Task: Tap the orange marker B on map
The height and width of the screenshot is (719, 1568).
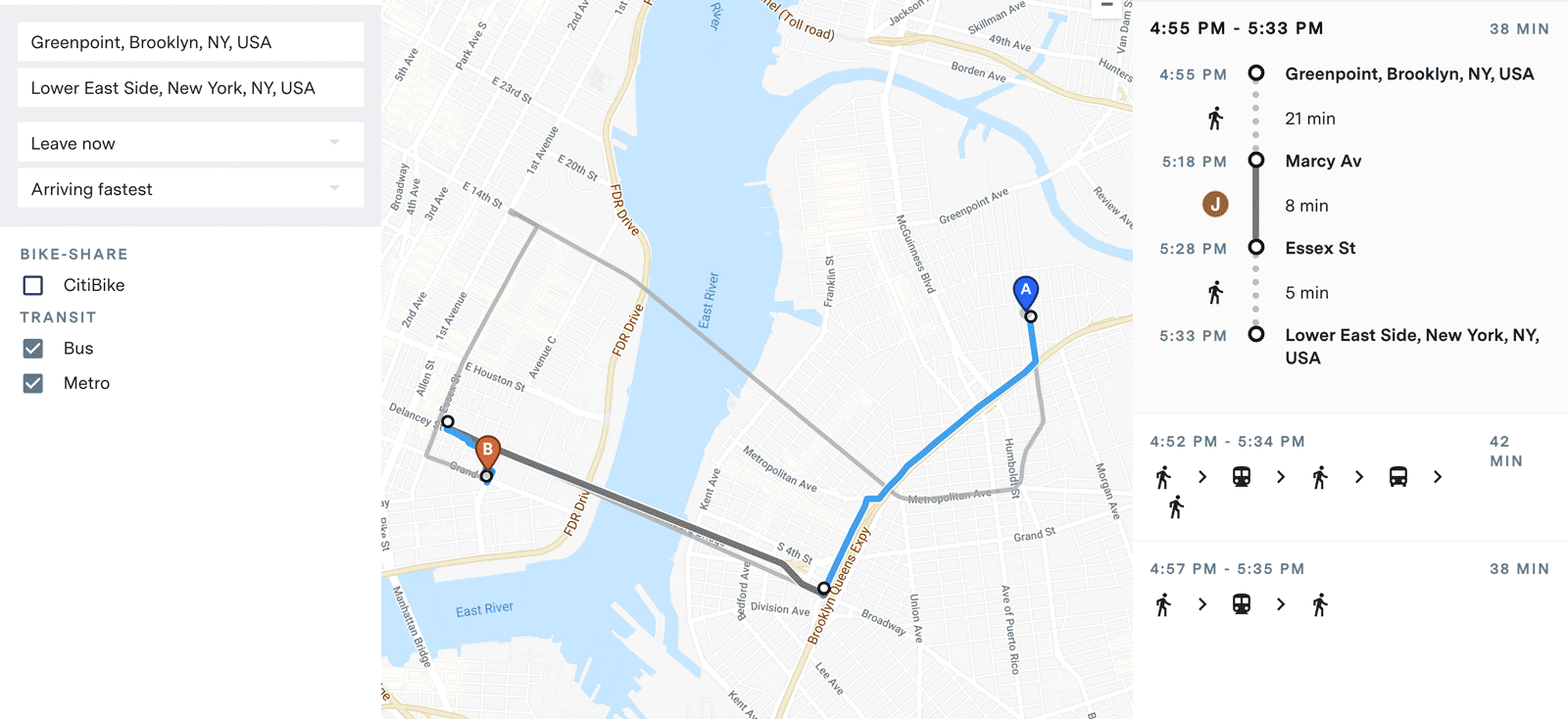Action: [x=487, y=451]
